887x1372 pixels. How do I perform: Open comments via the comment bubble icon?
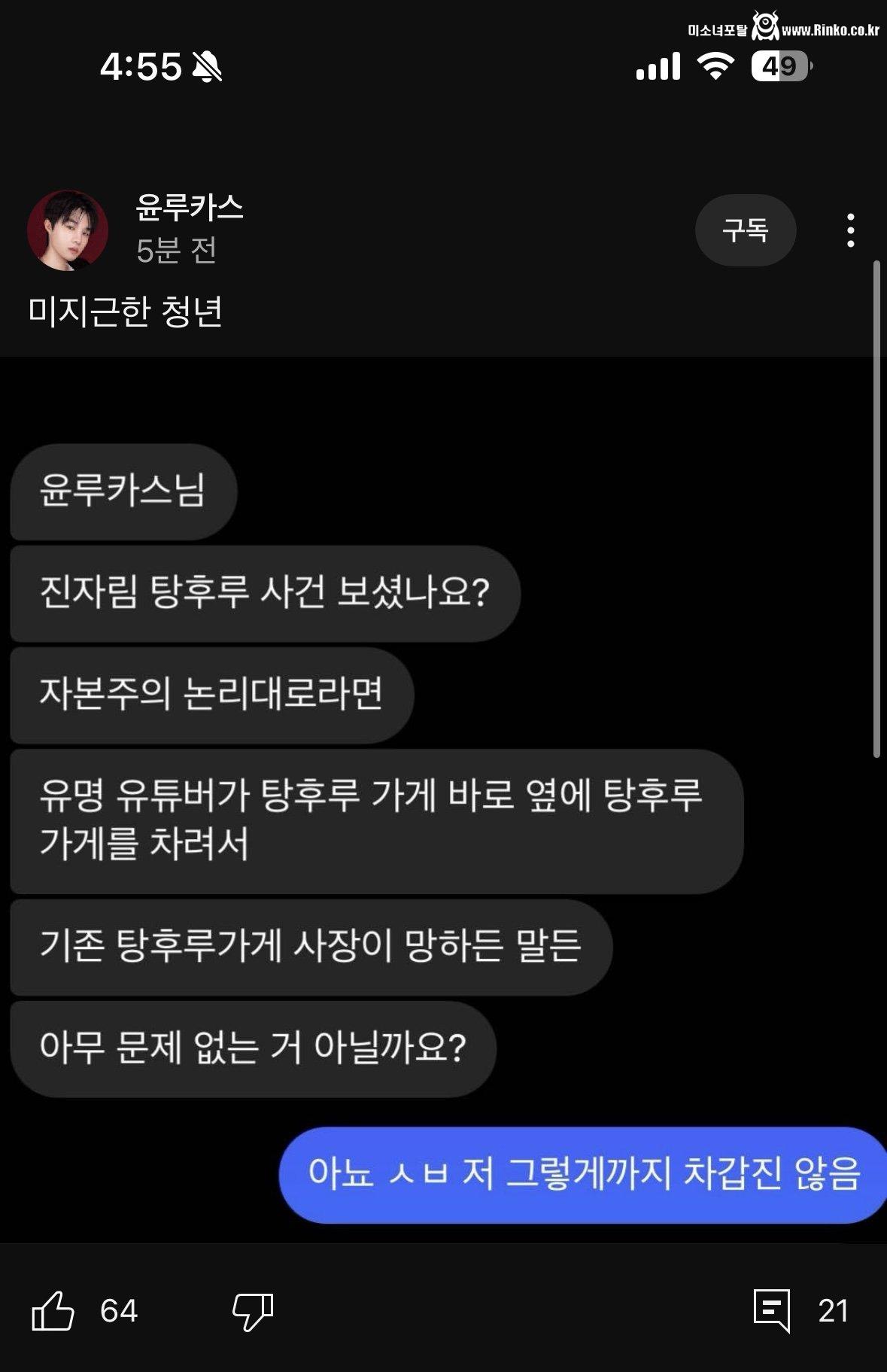tap(771, 1310)
